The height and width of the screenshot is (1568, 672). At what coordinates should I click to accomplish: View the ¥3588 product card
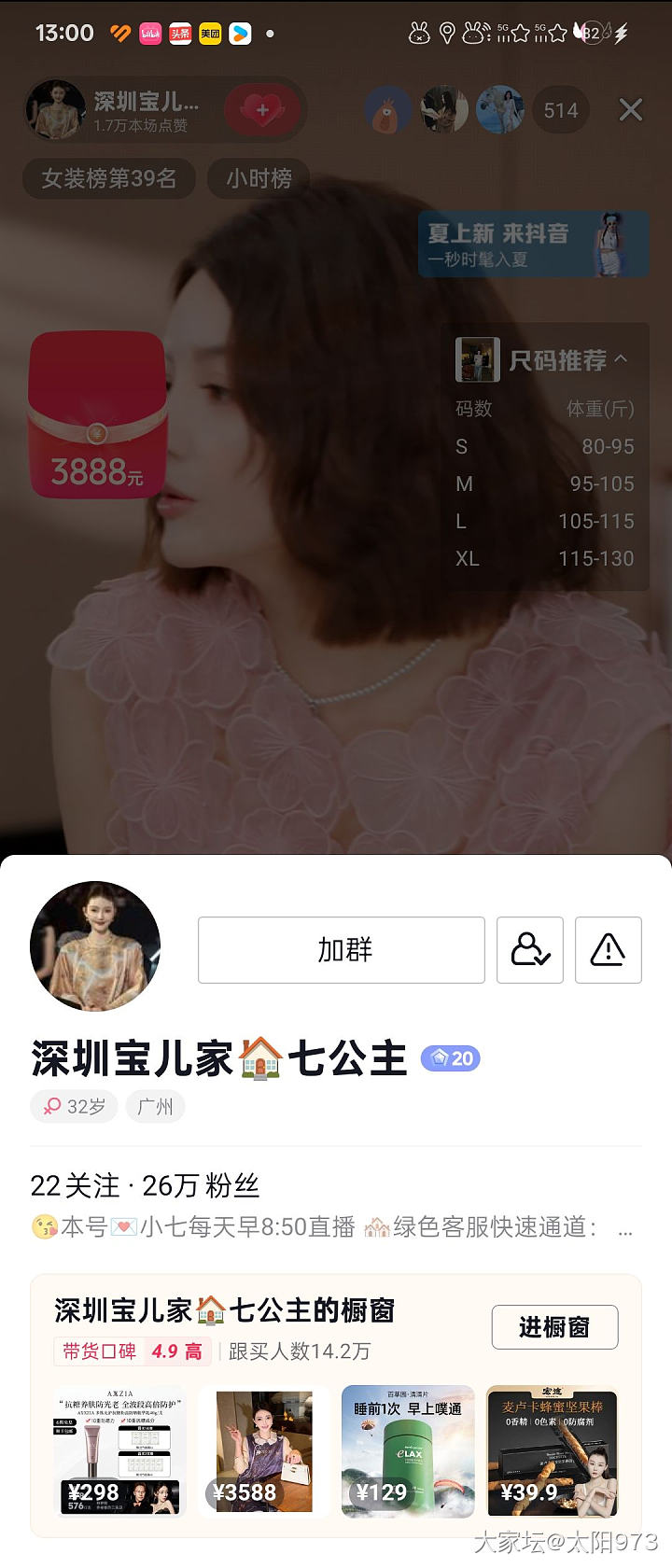[x=264, y=1451]
